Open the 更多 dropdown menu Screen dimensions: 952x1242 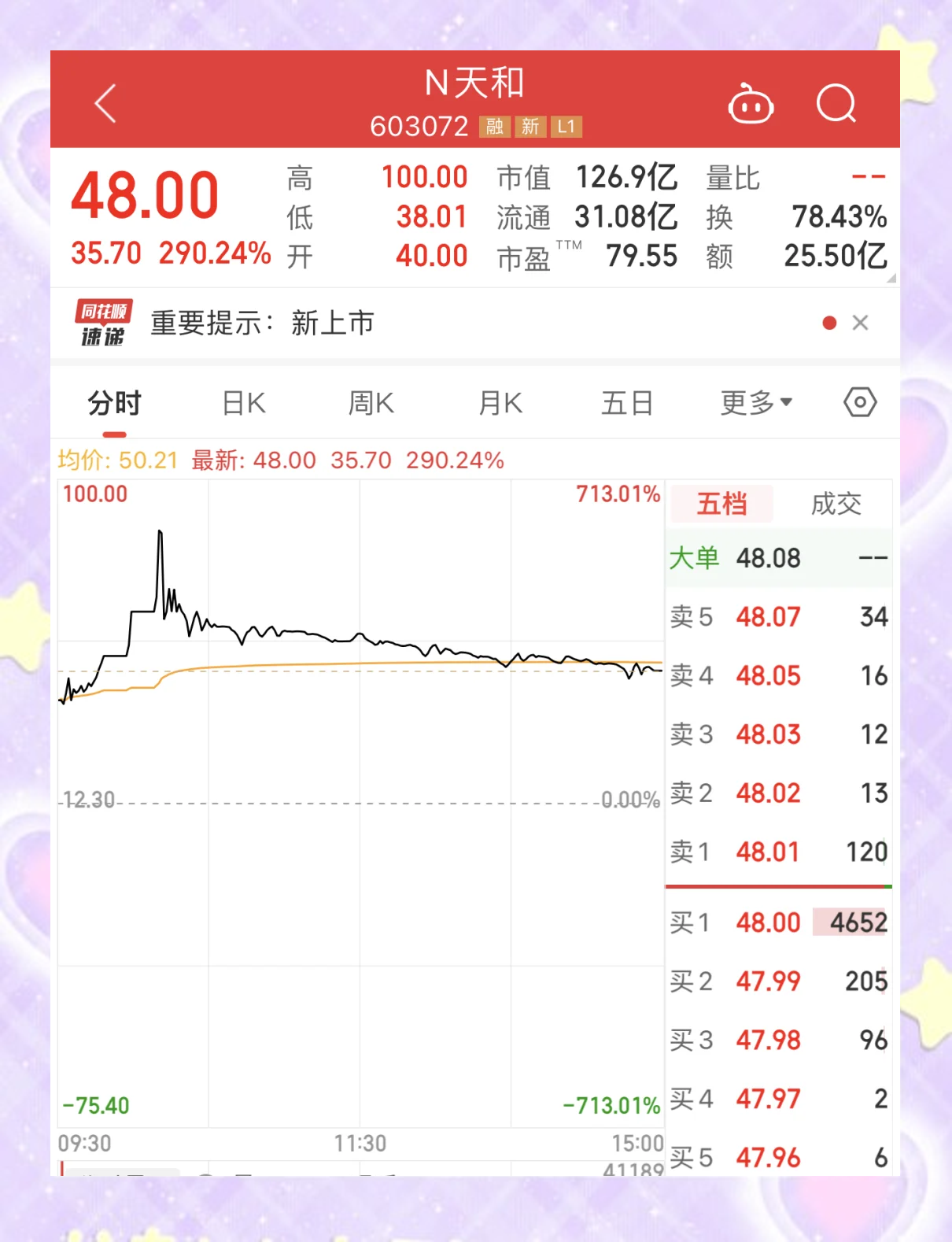click(x=755, y=402)
